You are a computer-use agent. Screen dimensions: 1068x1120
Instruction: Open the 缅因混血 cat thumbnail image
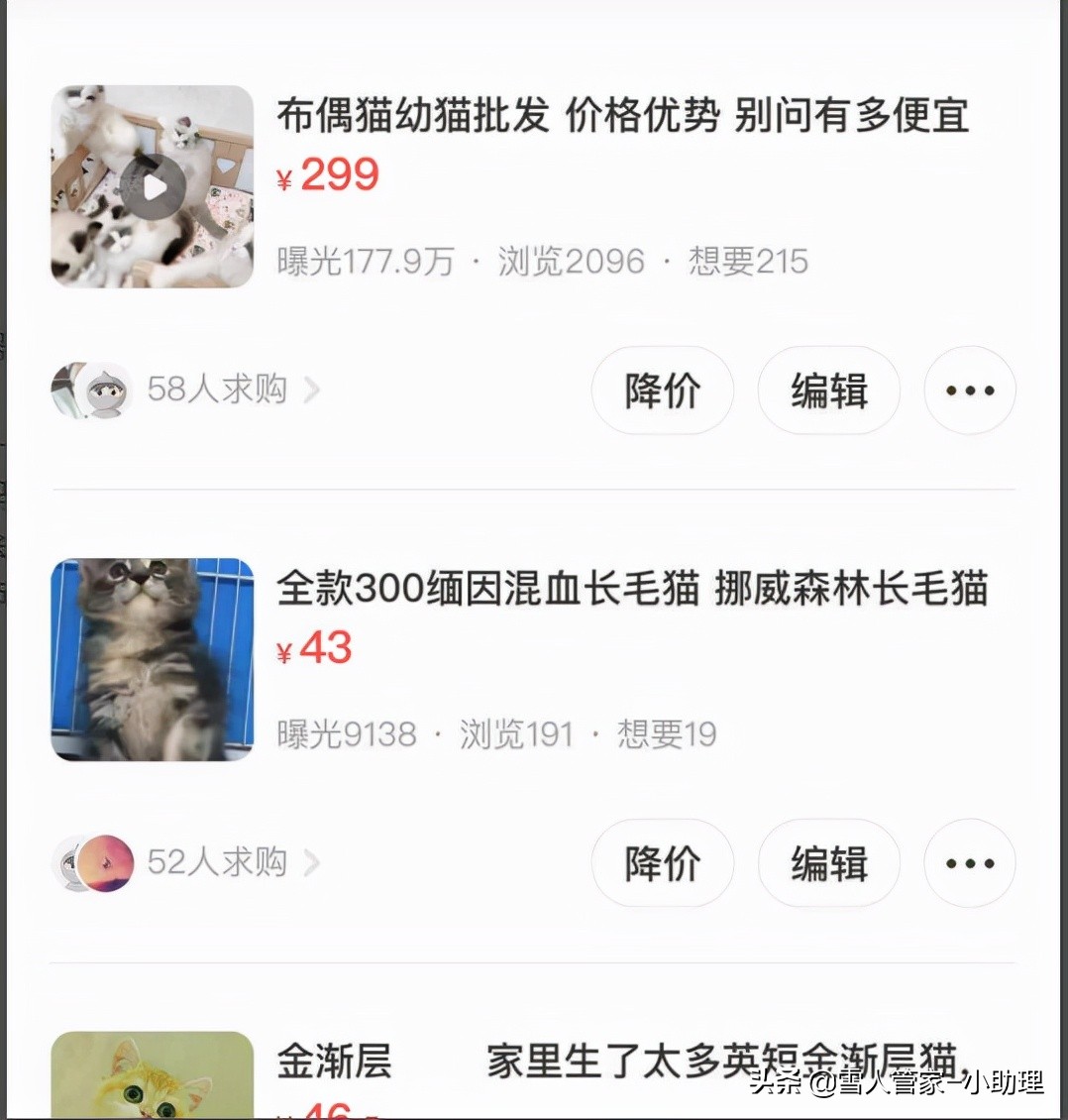tap(152, 659)
